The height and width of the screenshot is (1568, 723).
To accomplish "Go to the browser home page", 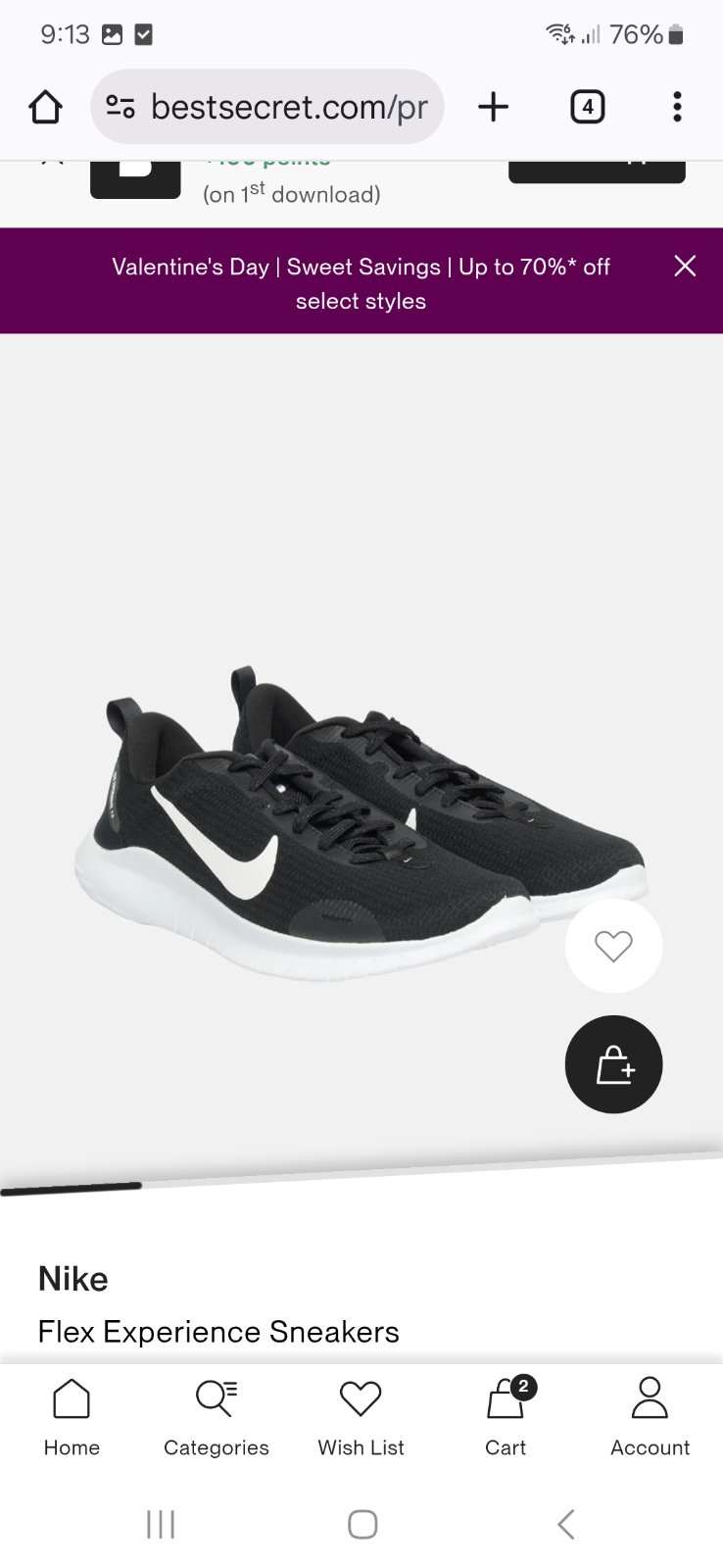I will click(45, 107).
